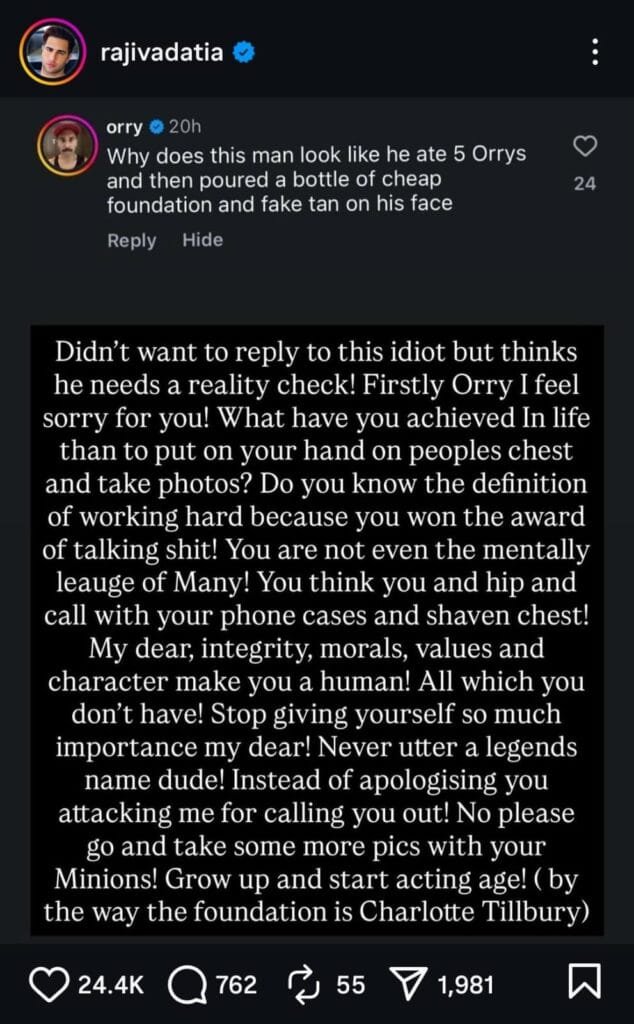Open the post's 762 comments
This screenshot has height=1024, width=634.
coord(186,985)
